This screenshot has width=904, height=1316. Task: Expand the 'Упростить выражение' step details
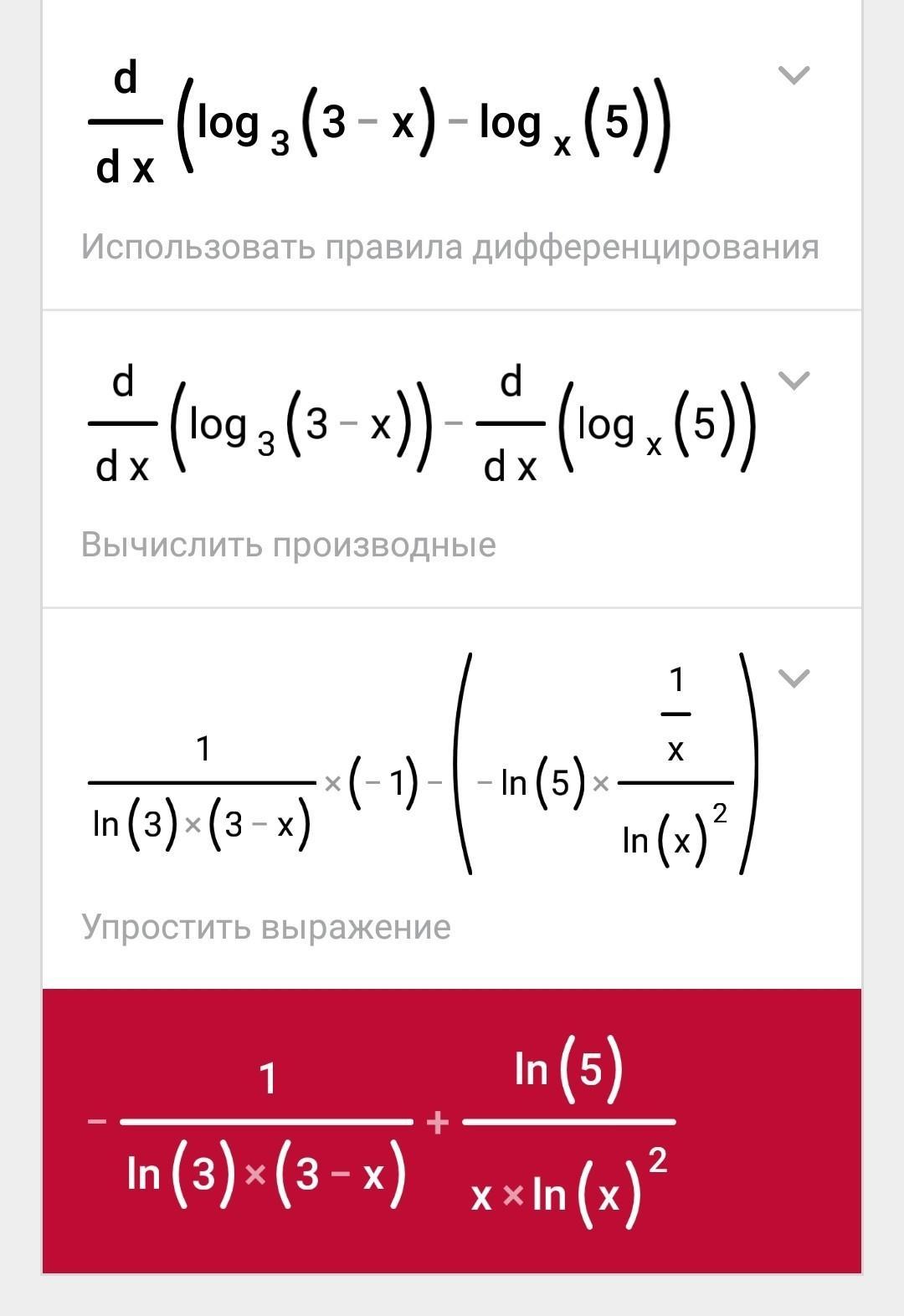click(x=794, y=678)
